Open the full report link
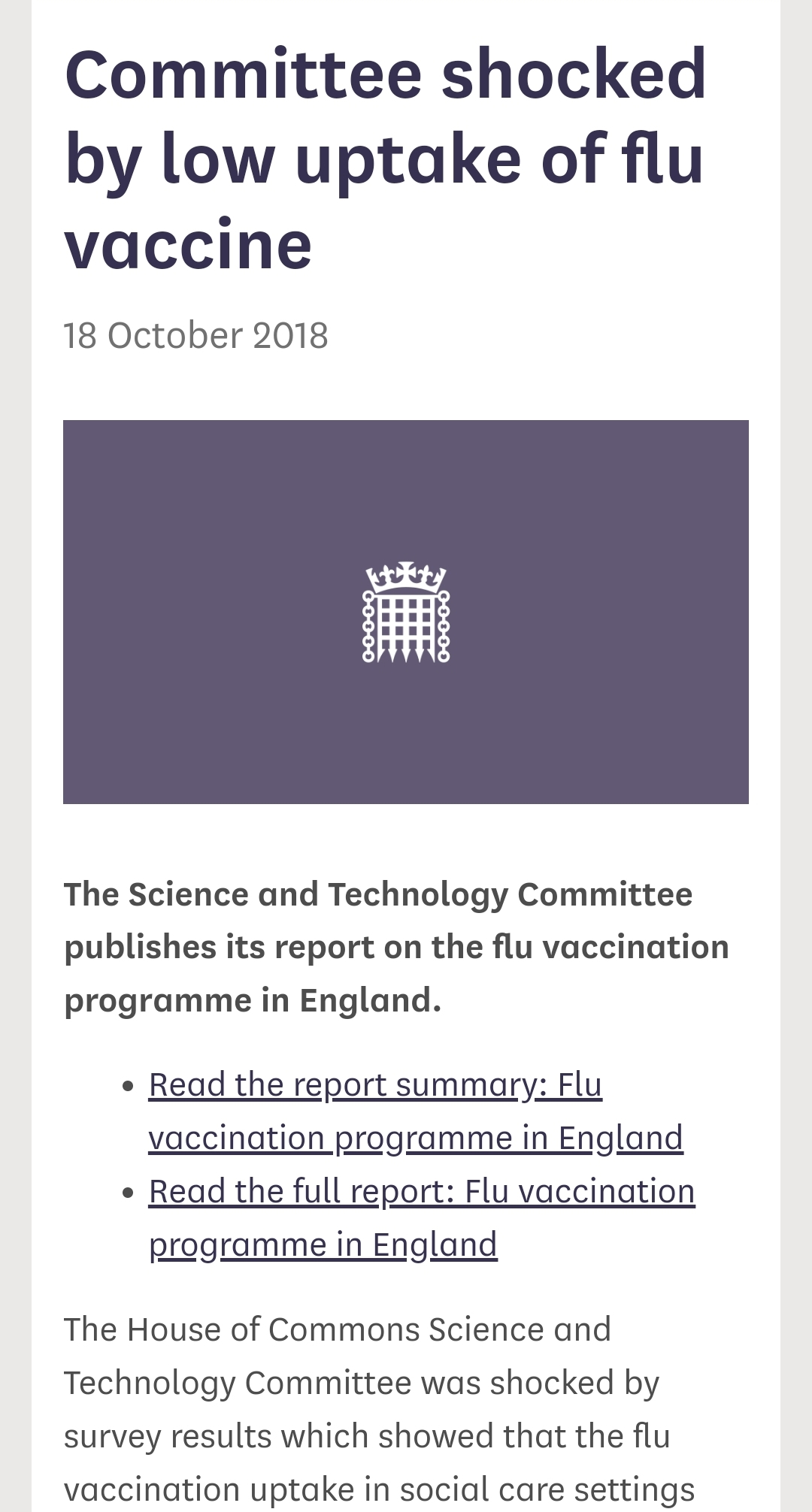 point(422,1217)
